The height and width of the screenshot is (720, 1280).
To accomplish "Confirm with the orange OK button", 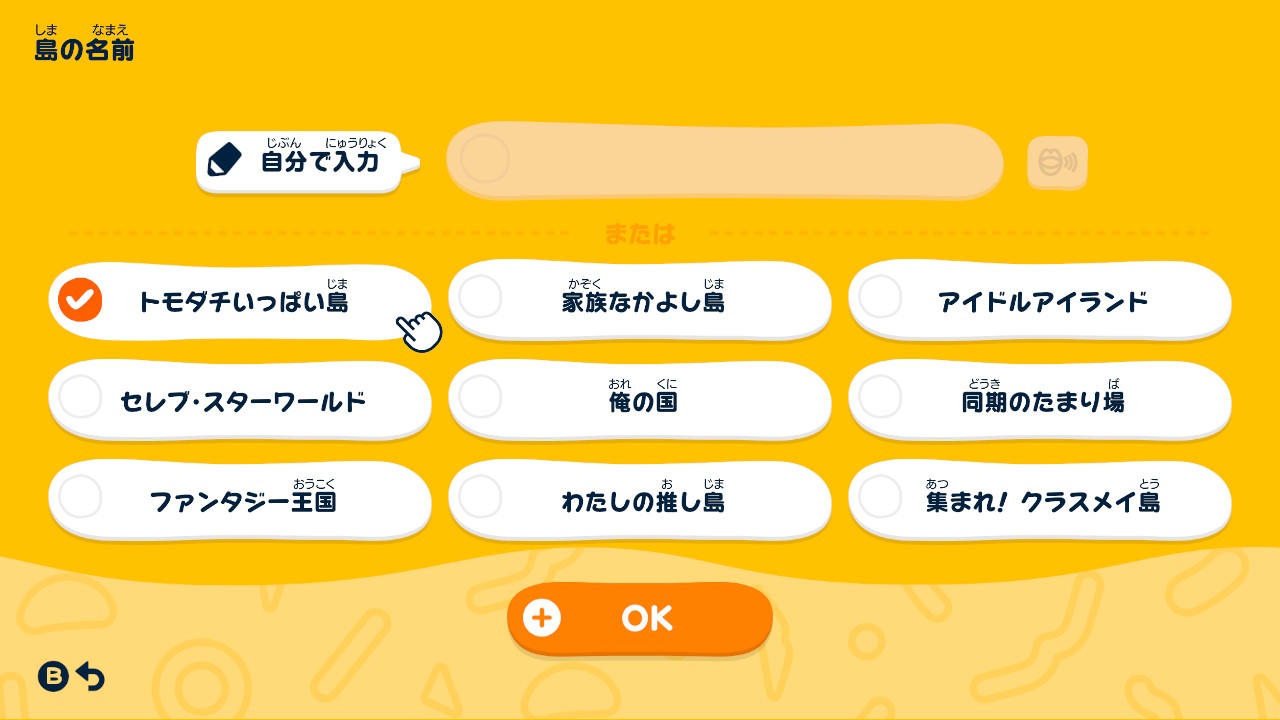I will click(x=640, y=618).
